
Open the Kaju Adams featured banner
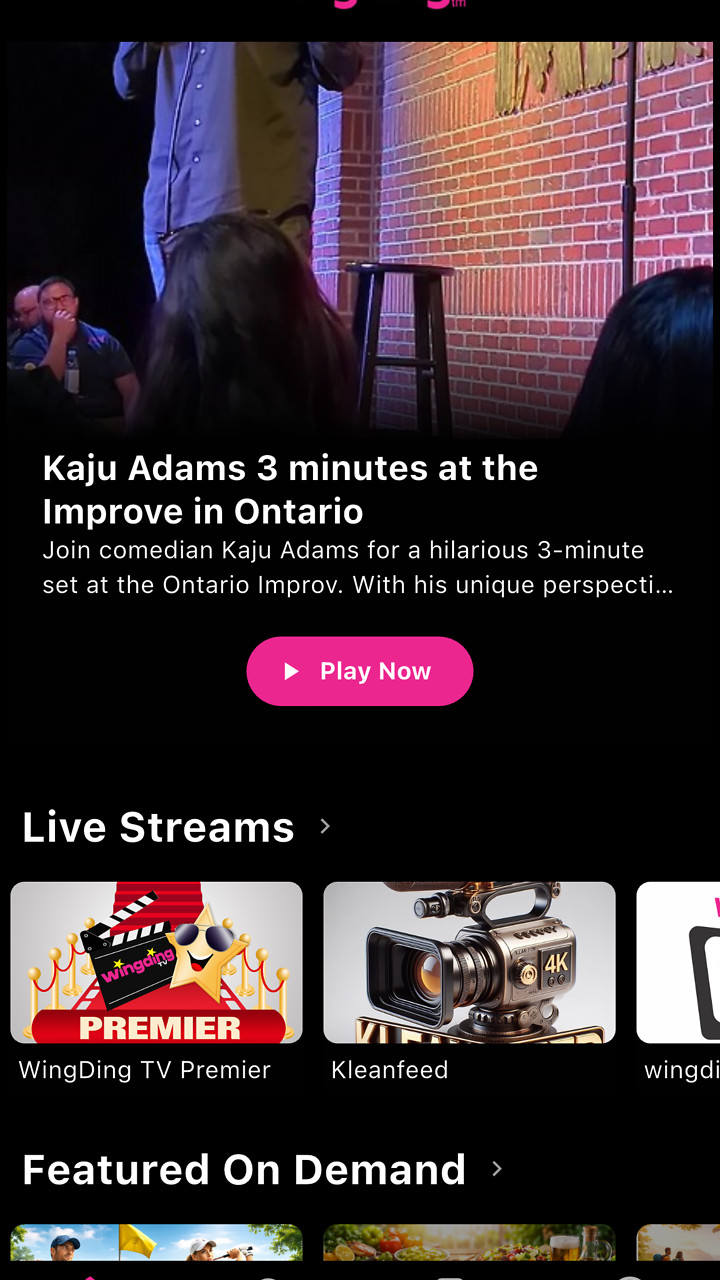tap(360, 240)
